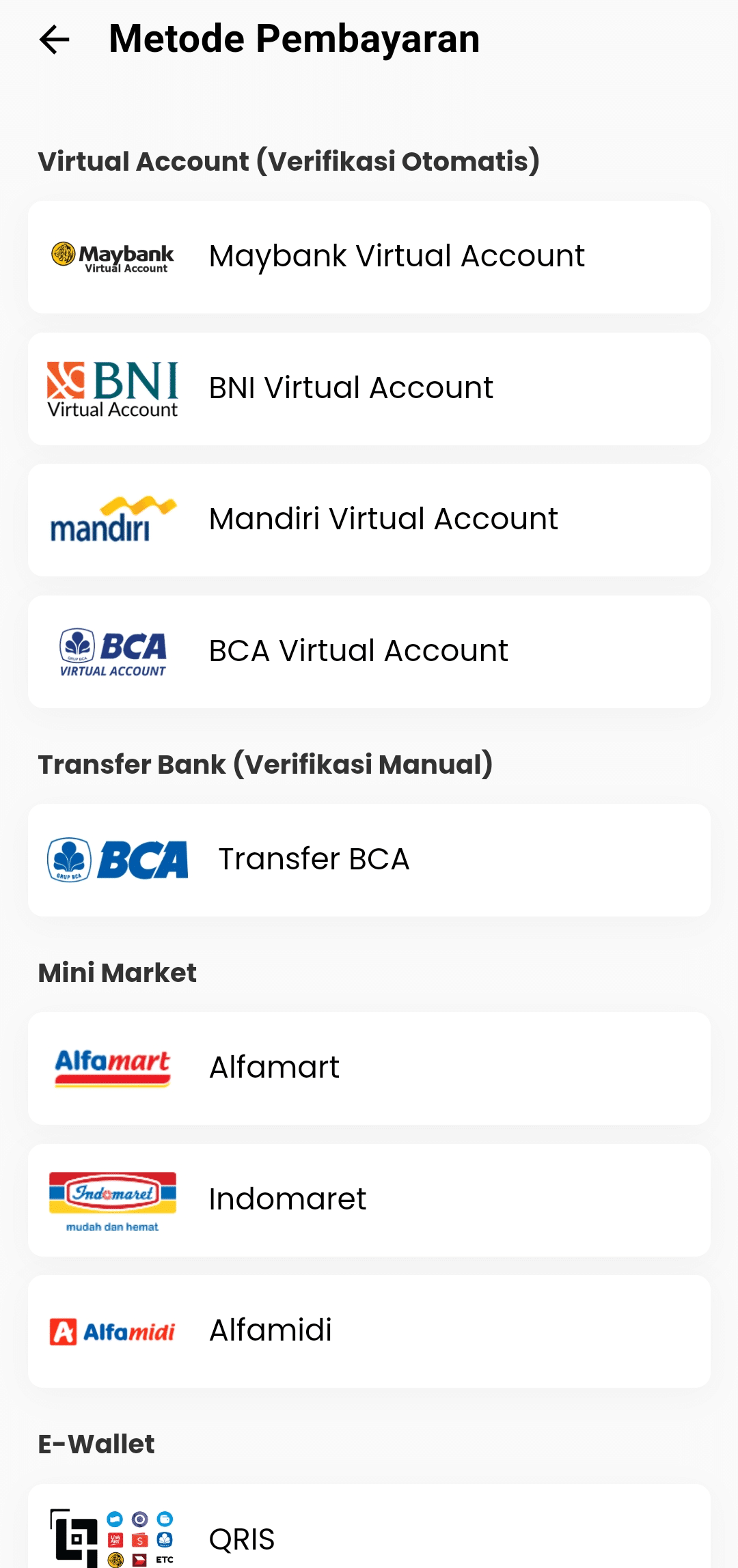This screenshot has width=738, height=1568.
Task: Choose Transfer BCA manual verification
Action: pos(369,860)
